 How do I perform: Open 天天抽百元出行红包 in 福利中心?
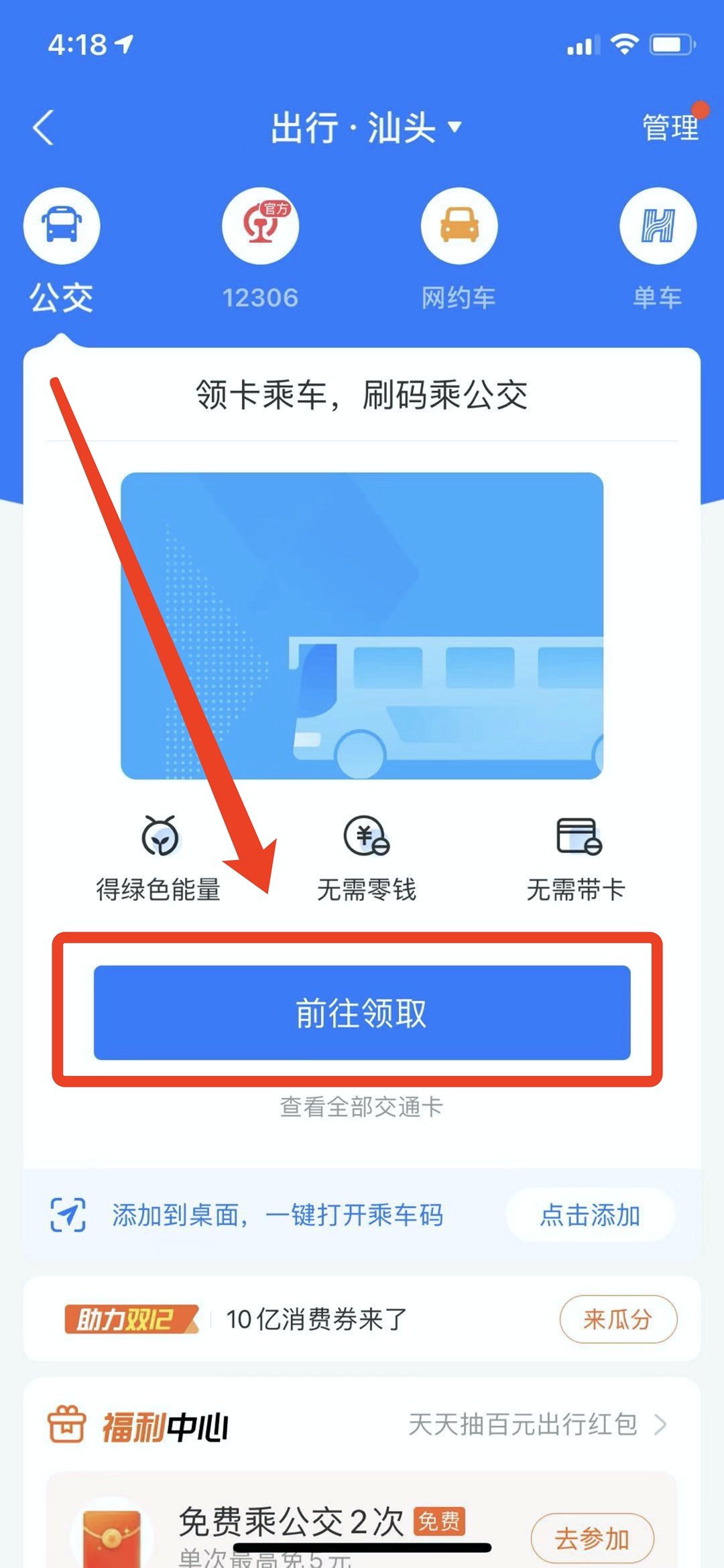pos(536,1425)
